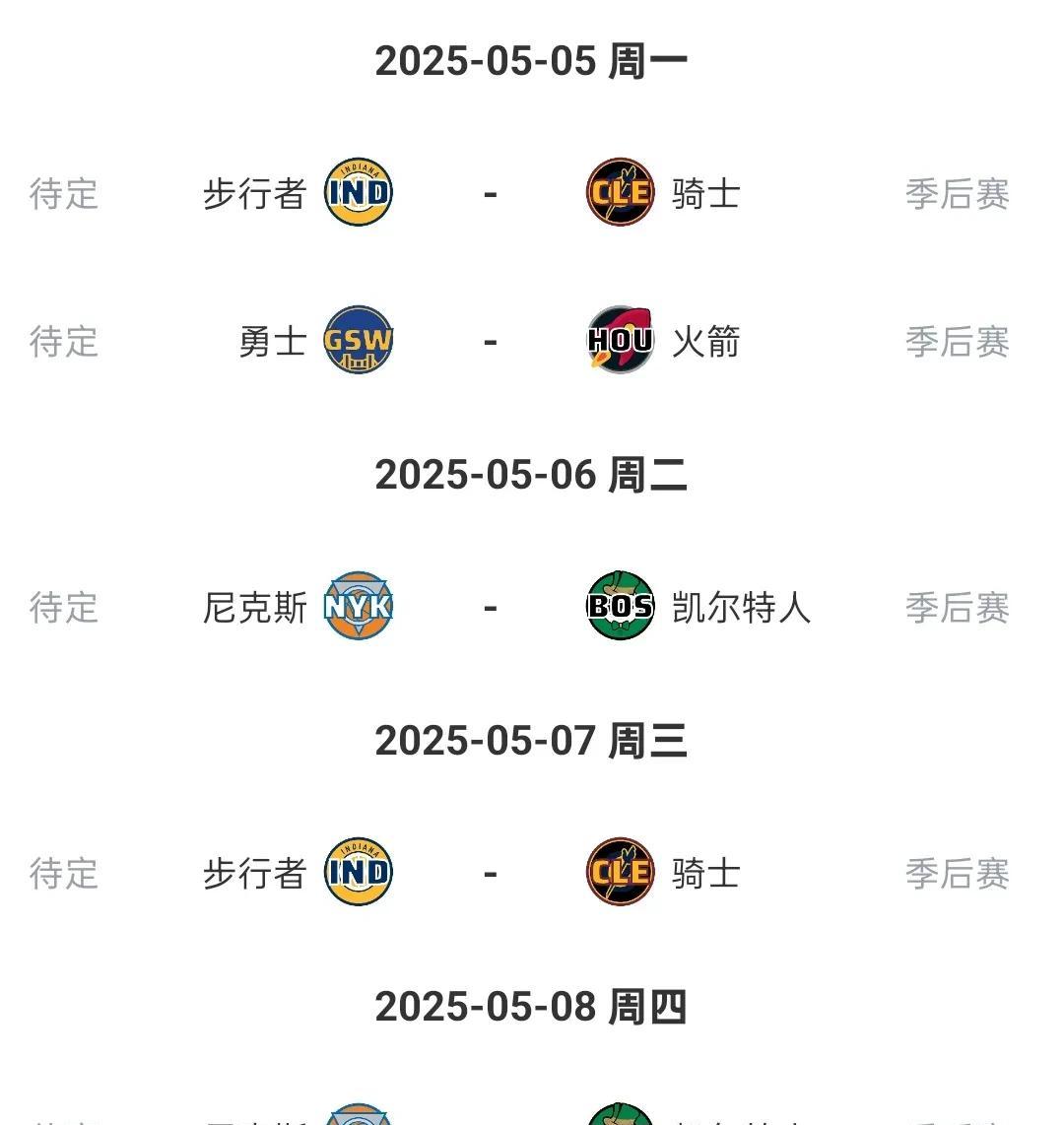Viewport: 1064px width, 1125px height.
Task: Click the Pacers IND logo in Wednesday's matchup
Action: click(359, 872)
